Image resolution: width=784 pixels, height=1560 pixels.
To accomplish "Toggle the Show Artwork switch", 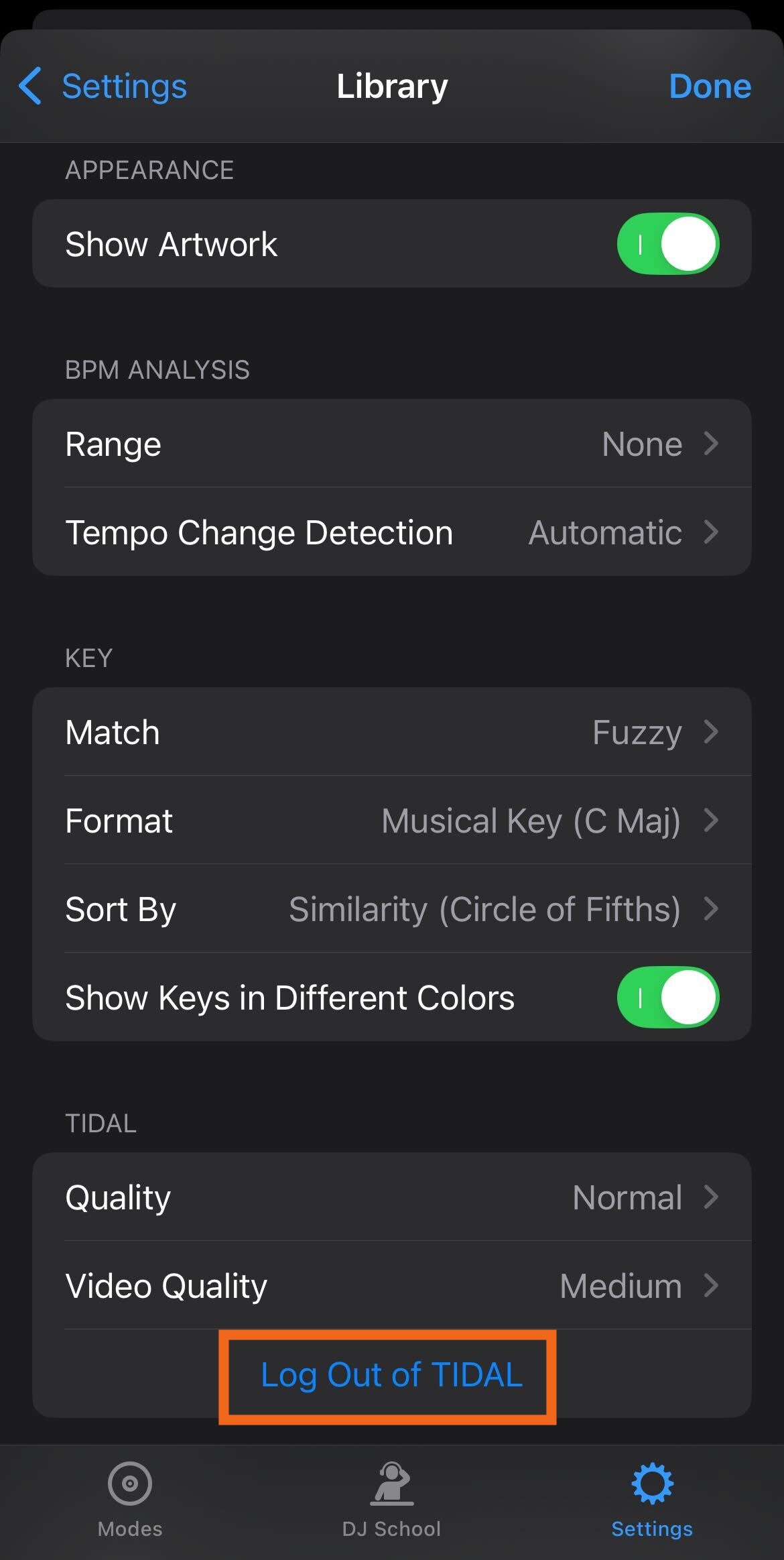I will pos(667,244).
